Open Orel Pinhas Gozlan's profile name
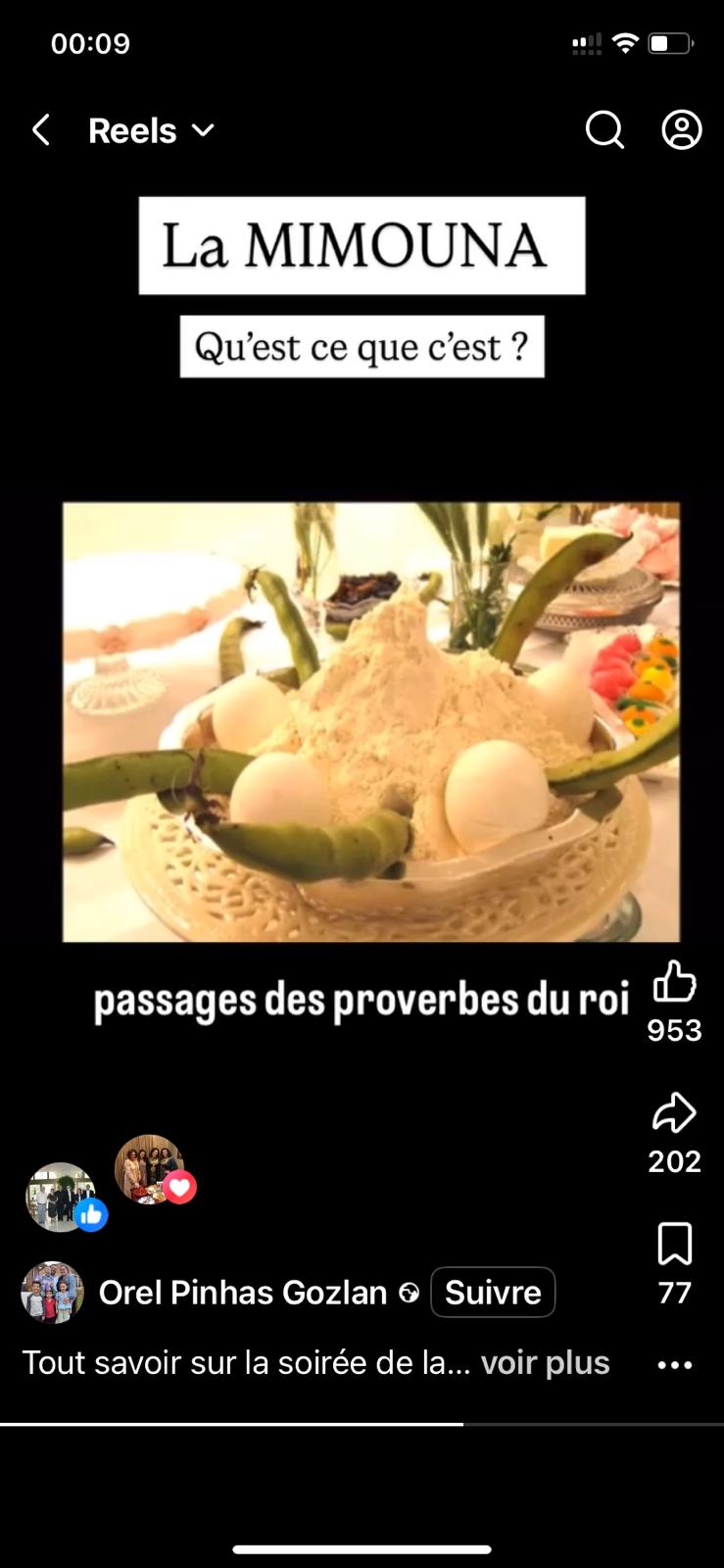 click(243, 1293)
